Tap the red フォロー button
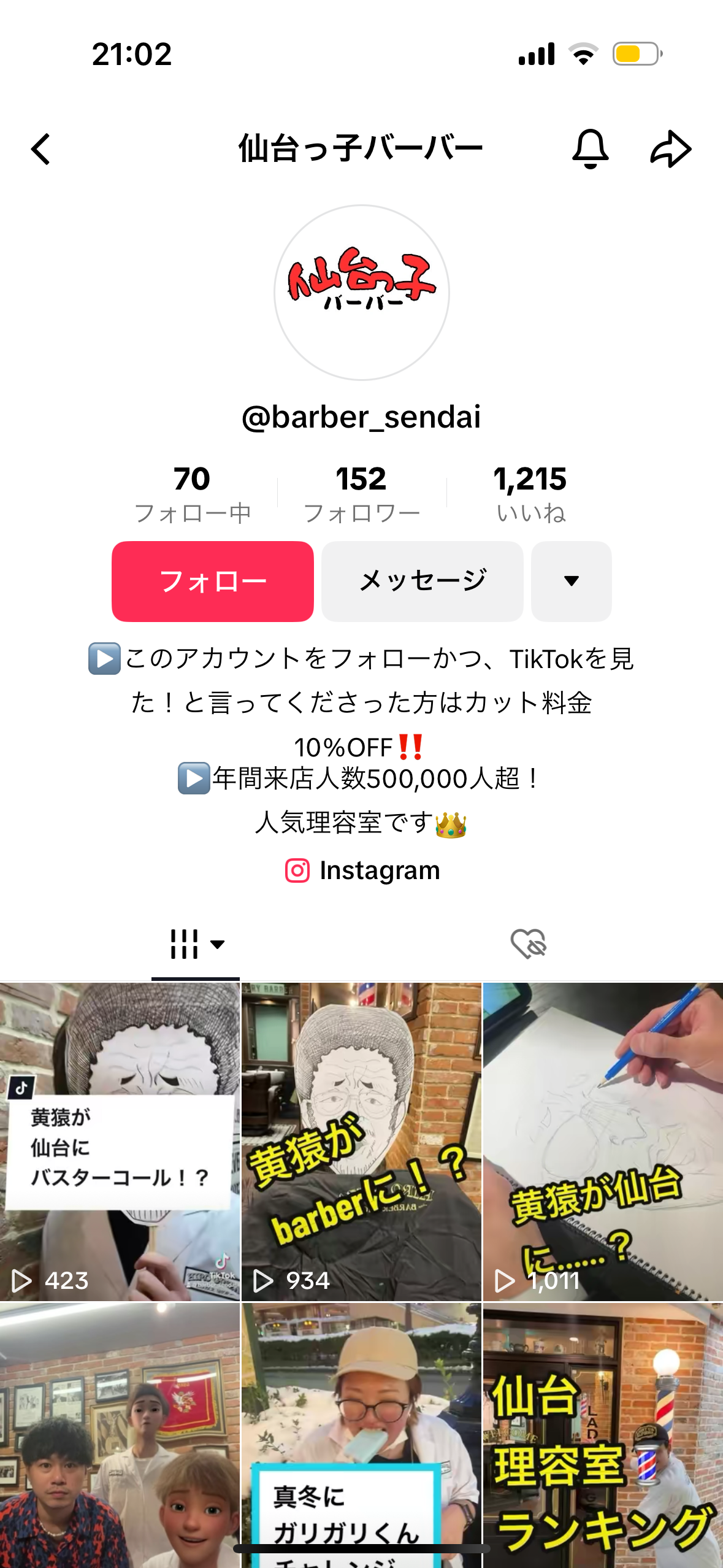 [x=212, y=581]
